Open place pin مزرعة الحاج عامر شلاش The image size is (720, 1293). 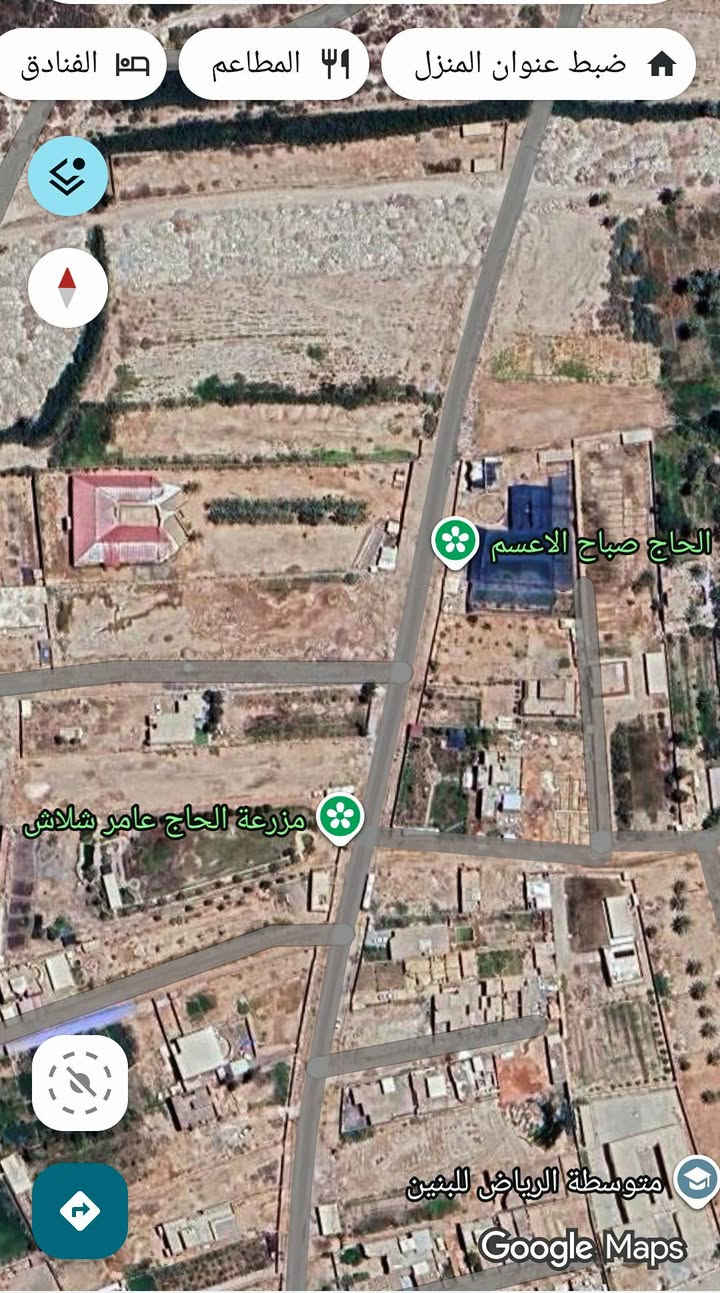[341, 816]
